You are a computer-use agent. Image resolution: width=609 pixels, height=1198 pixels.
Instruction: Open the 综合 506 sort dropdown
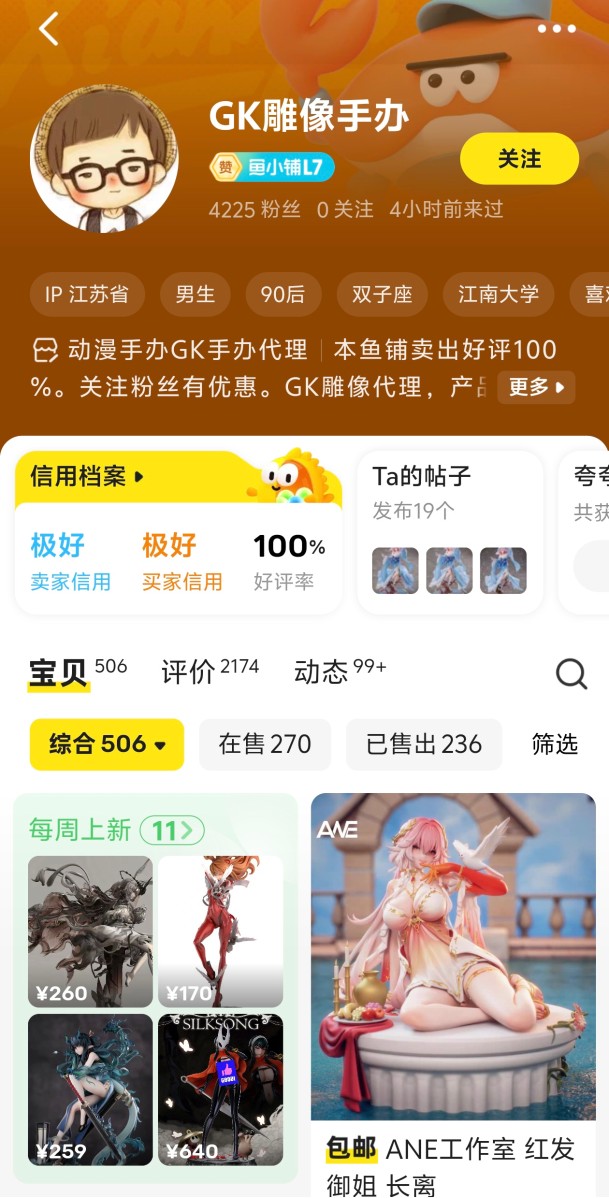pos(107,744)
